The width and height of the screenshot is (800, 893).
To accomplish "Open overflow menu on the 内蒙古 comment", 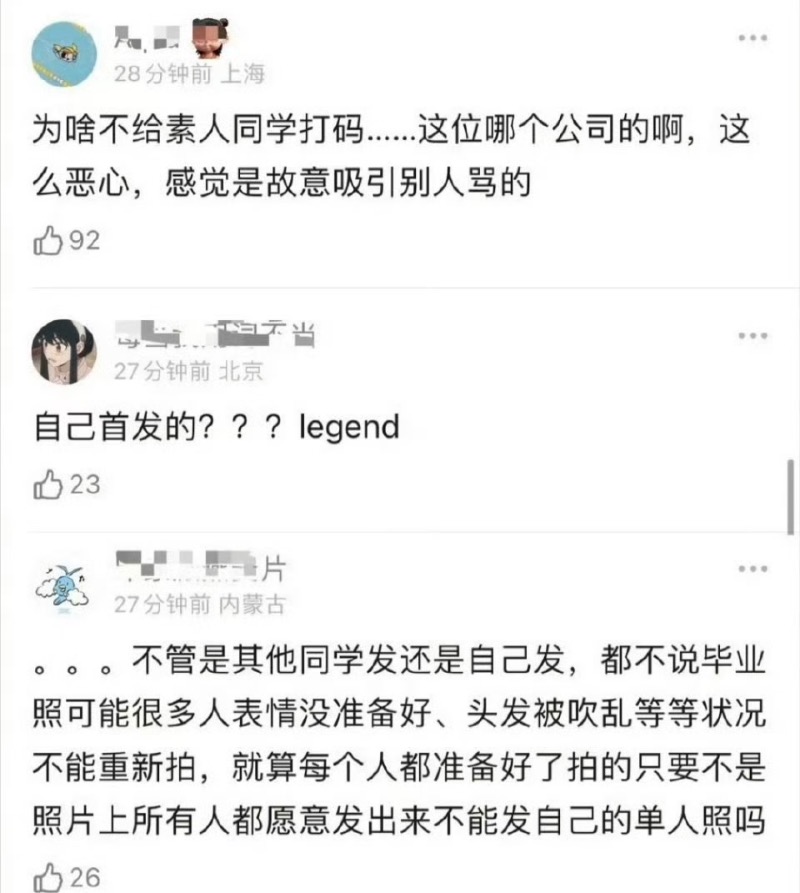I will click(753, 569).
